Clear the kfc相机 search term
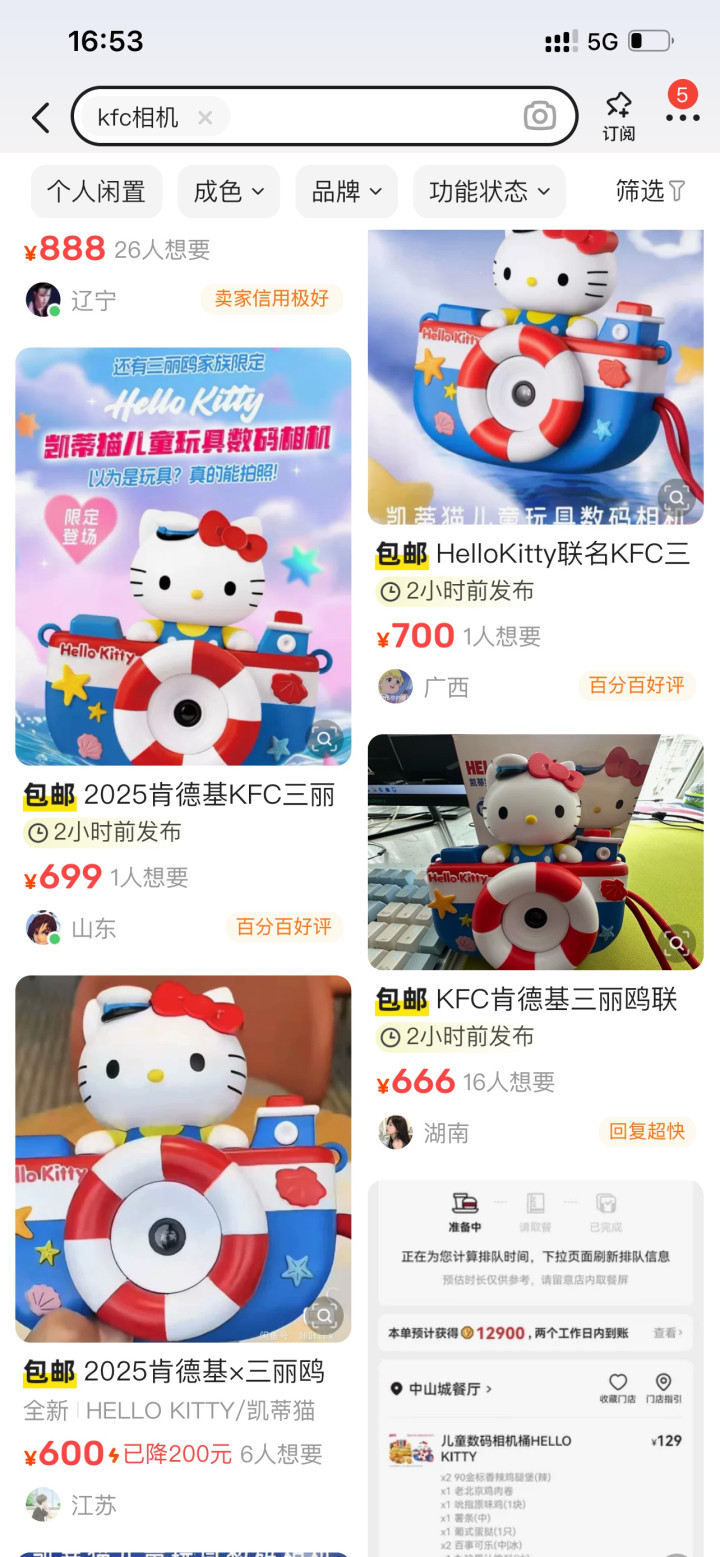 pyautogui.click(x=205, y=118)
